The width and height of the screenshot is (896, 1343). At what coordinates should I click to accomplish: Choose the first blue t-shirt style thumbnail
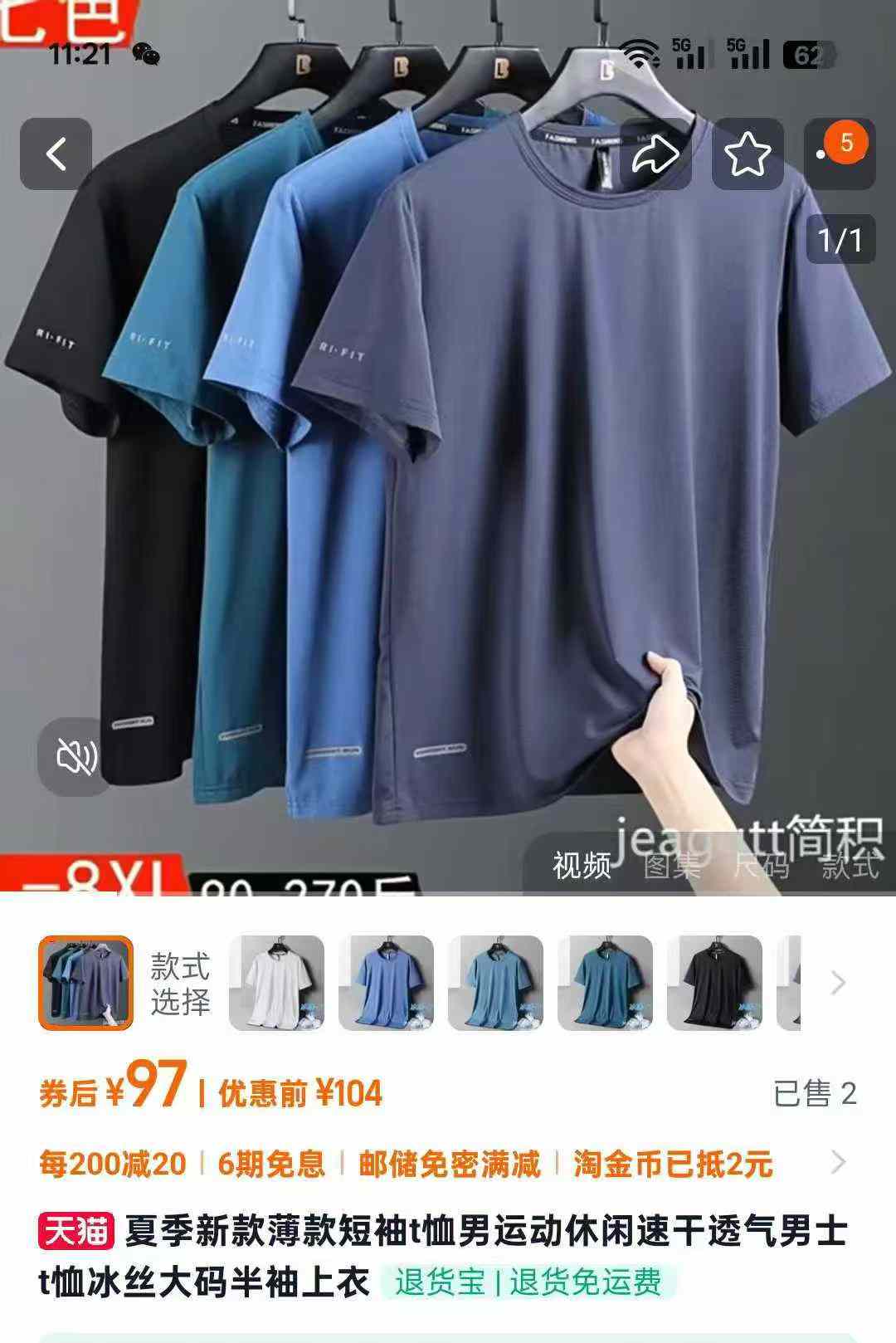386,983
